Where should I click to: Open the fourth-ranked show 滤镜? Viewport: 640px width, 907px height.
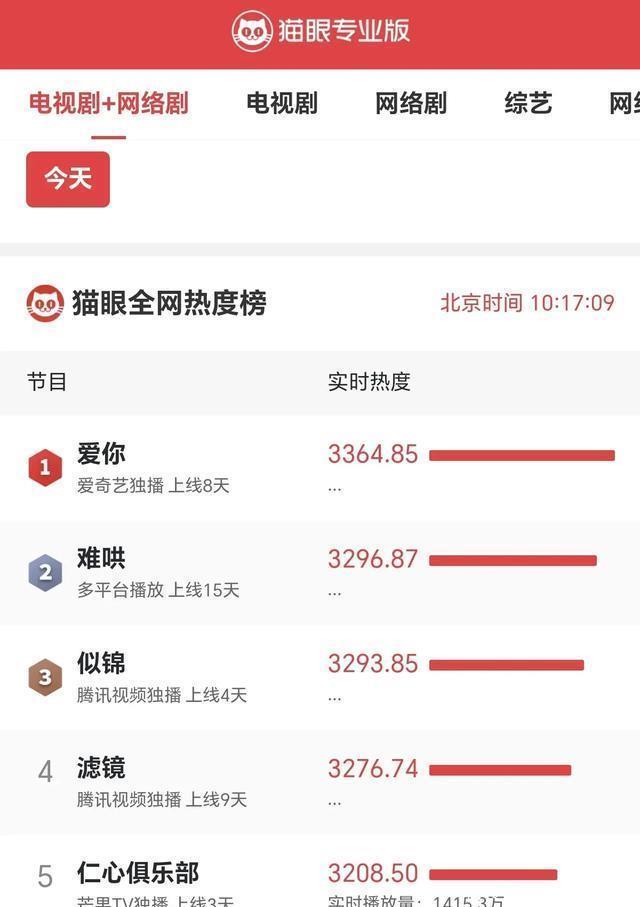coord(102,769)
